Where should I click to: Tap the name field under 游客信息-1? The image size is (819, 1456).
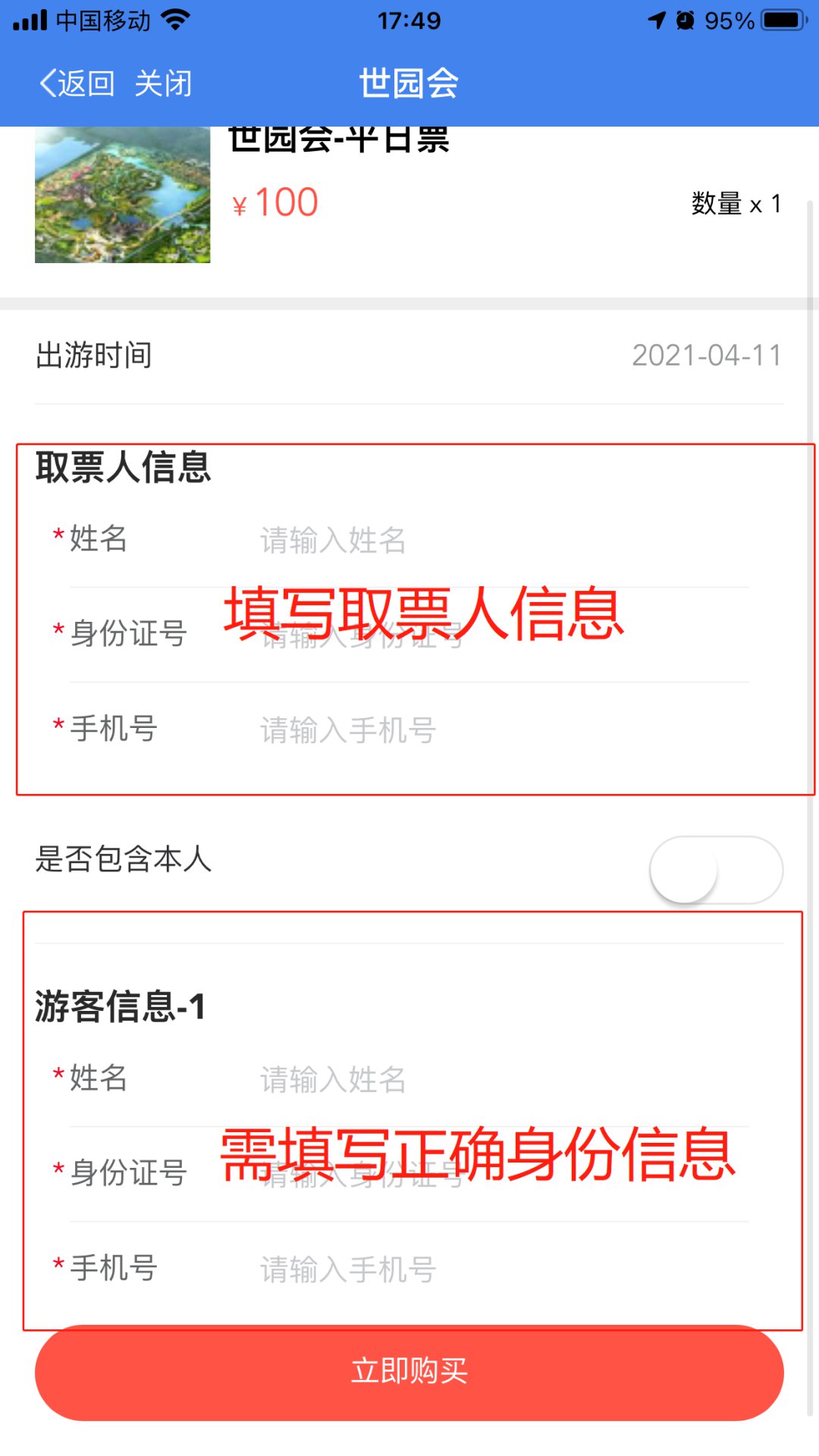(503, 1079)
